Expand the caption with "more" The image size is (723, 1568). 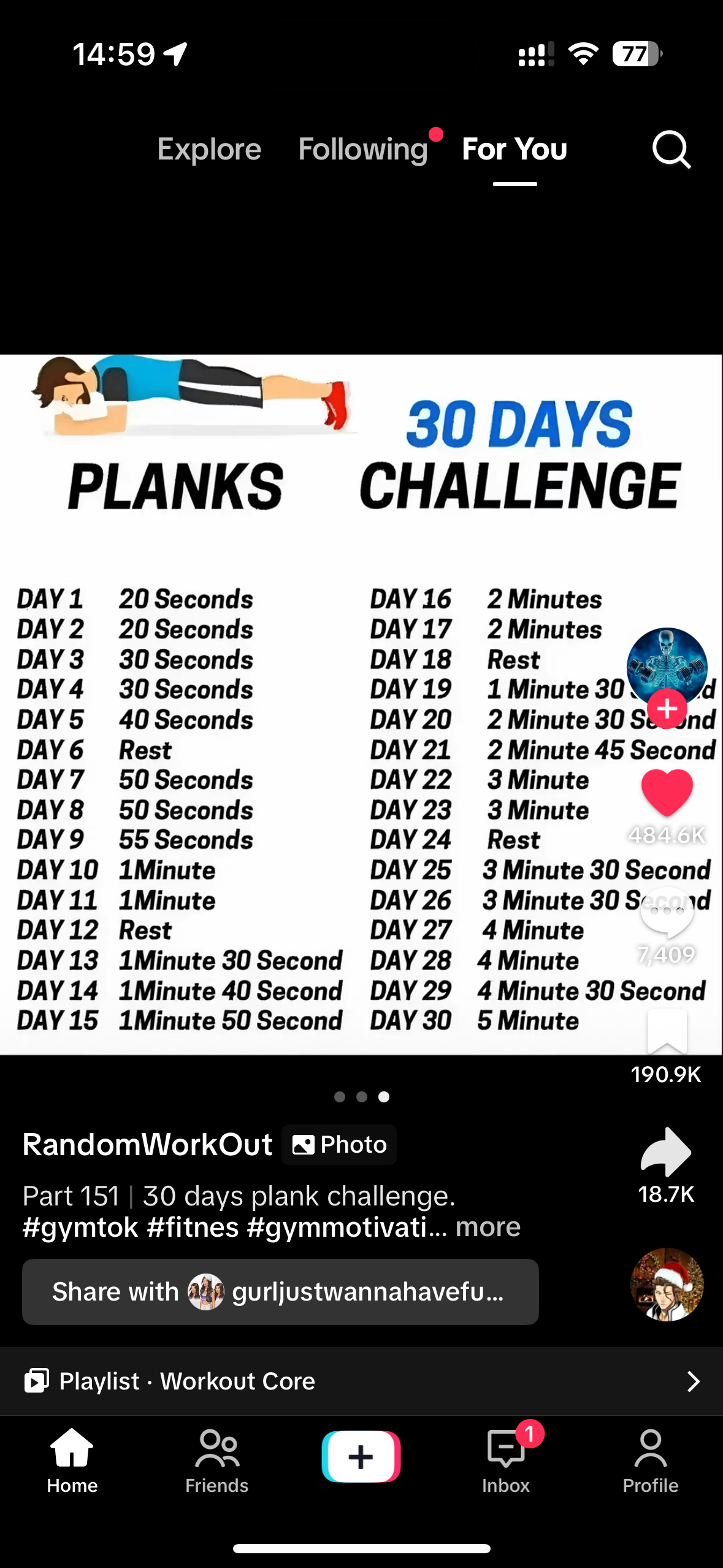tap(488, 1227)
